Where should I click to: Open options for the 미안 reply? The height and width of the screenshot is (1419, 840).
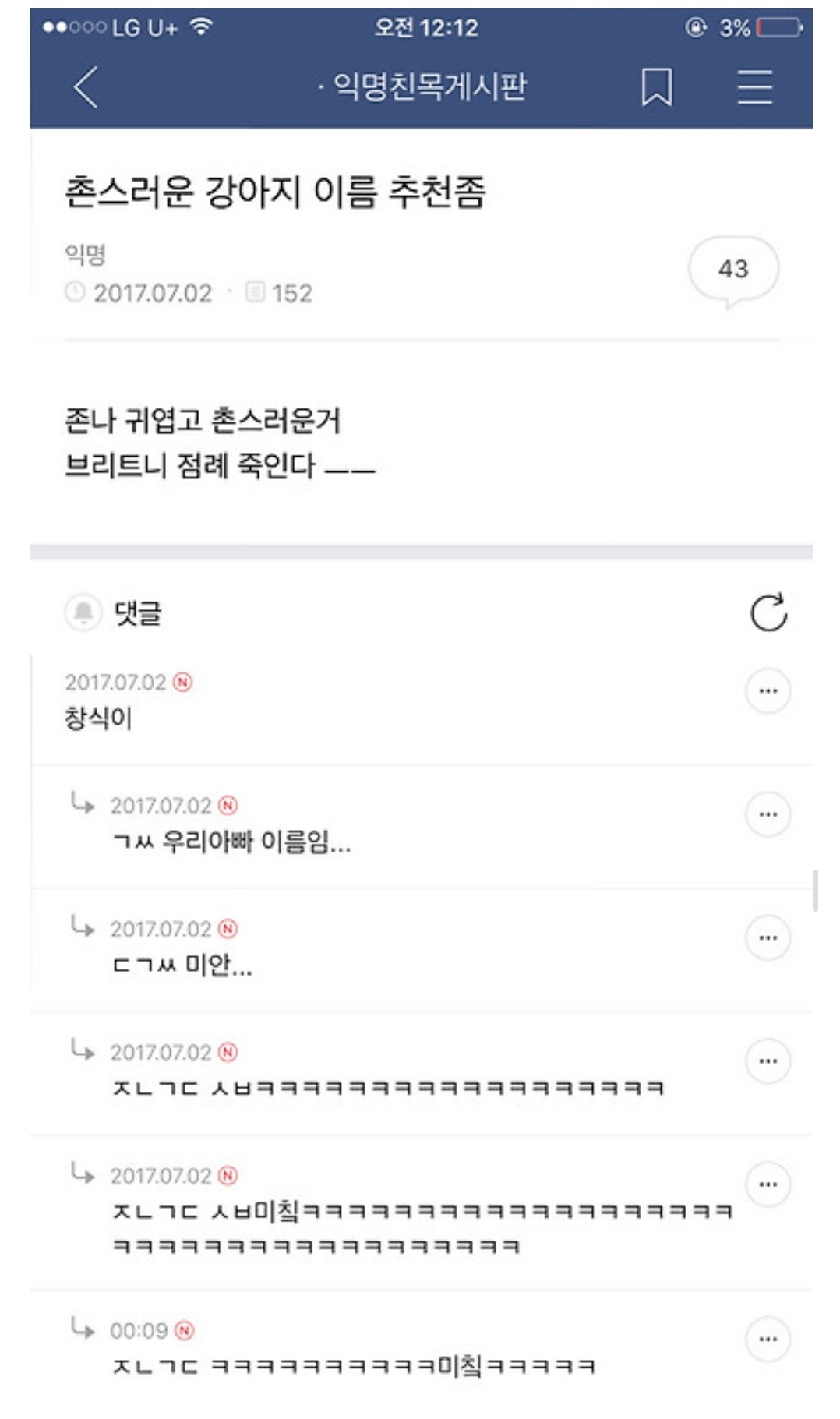coord(768,937)
